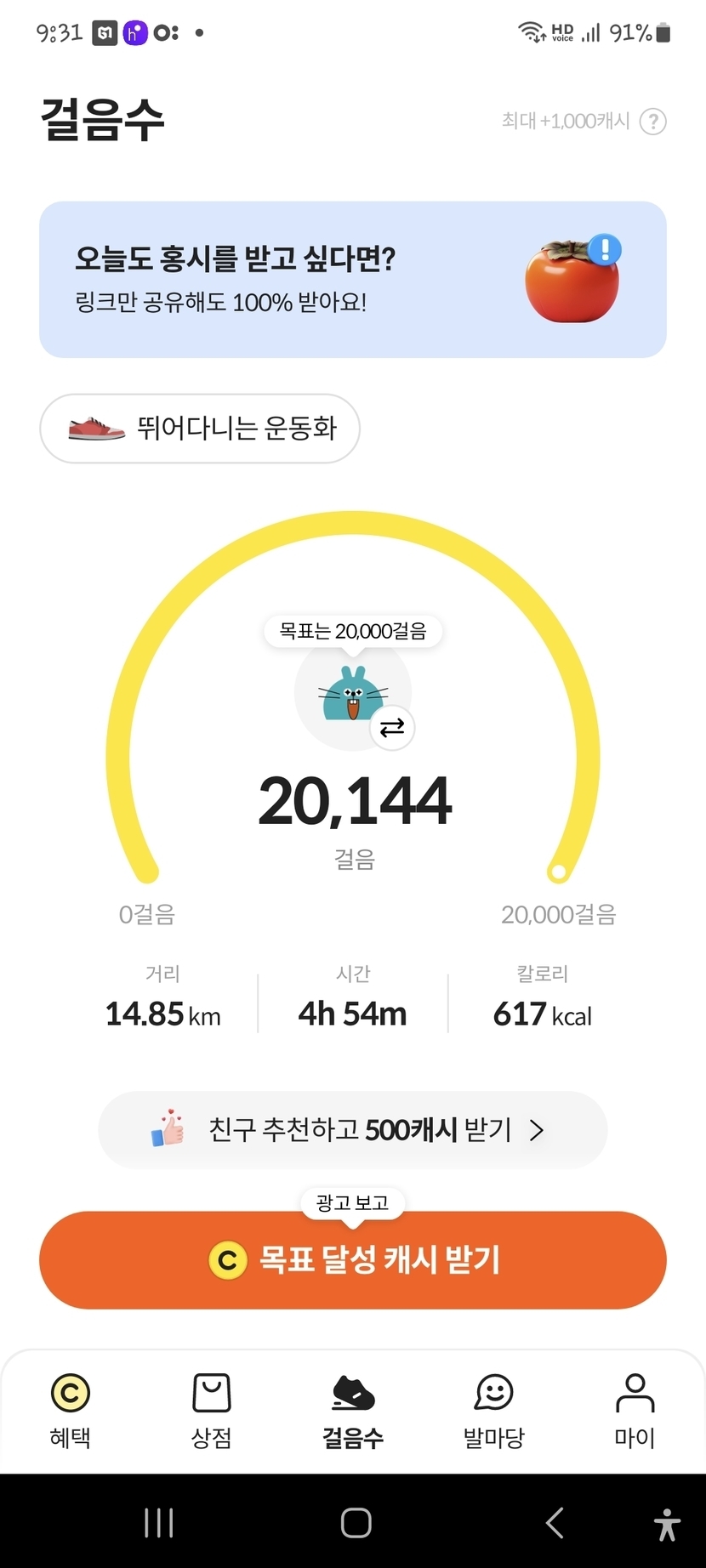Select the 걸음수 tab
This screenshot has height=1568, width=706.
coord(353,1410)
